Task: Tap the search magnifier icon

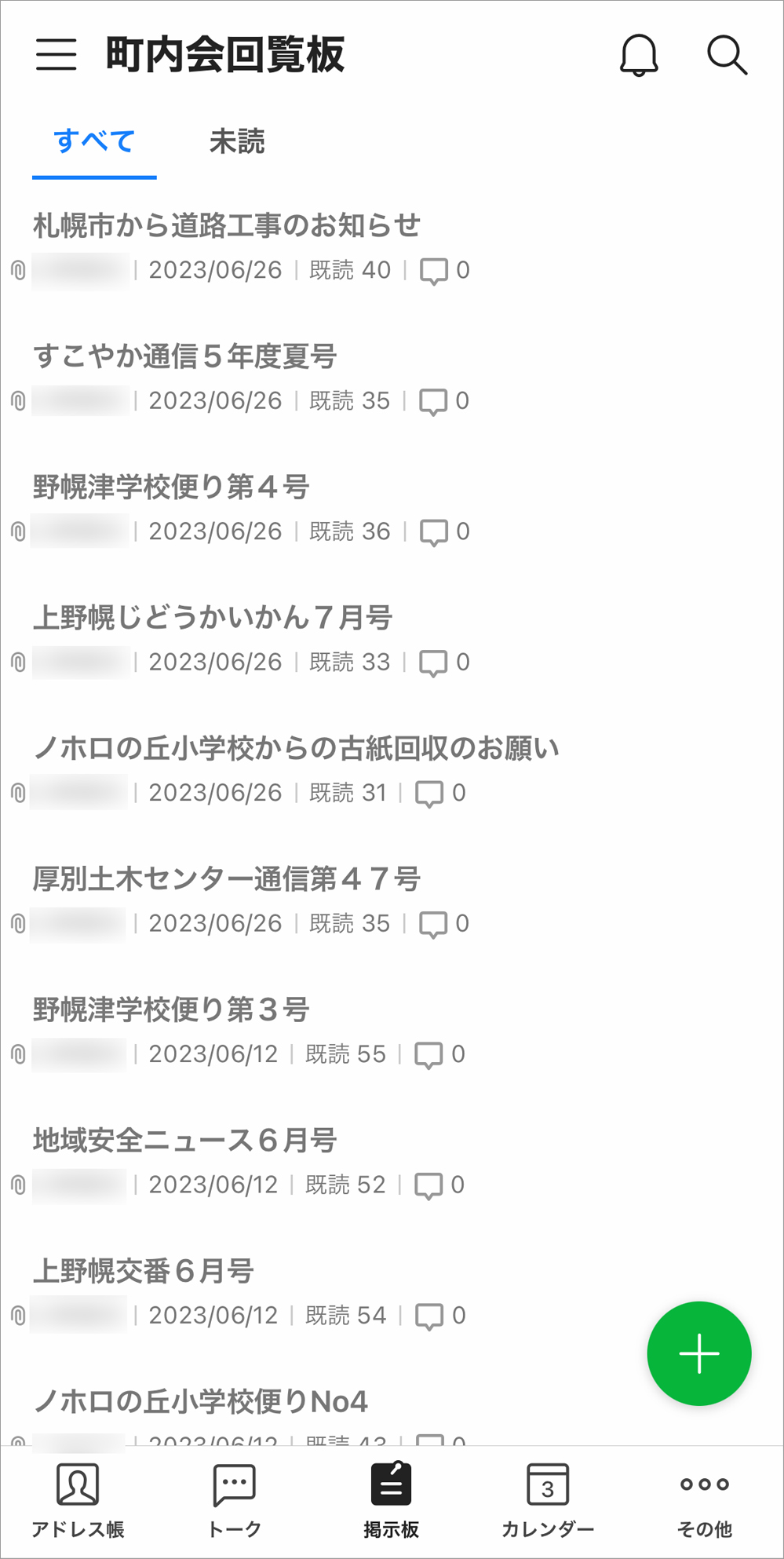Action: [x=727, y=55]
